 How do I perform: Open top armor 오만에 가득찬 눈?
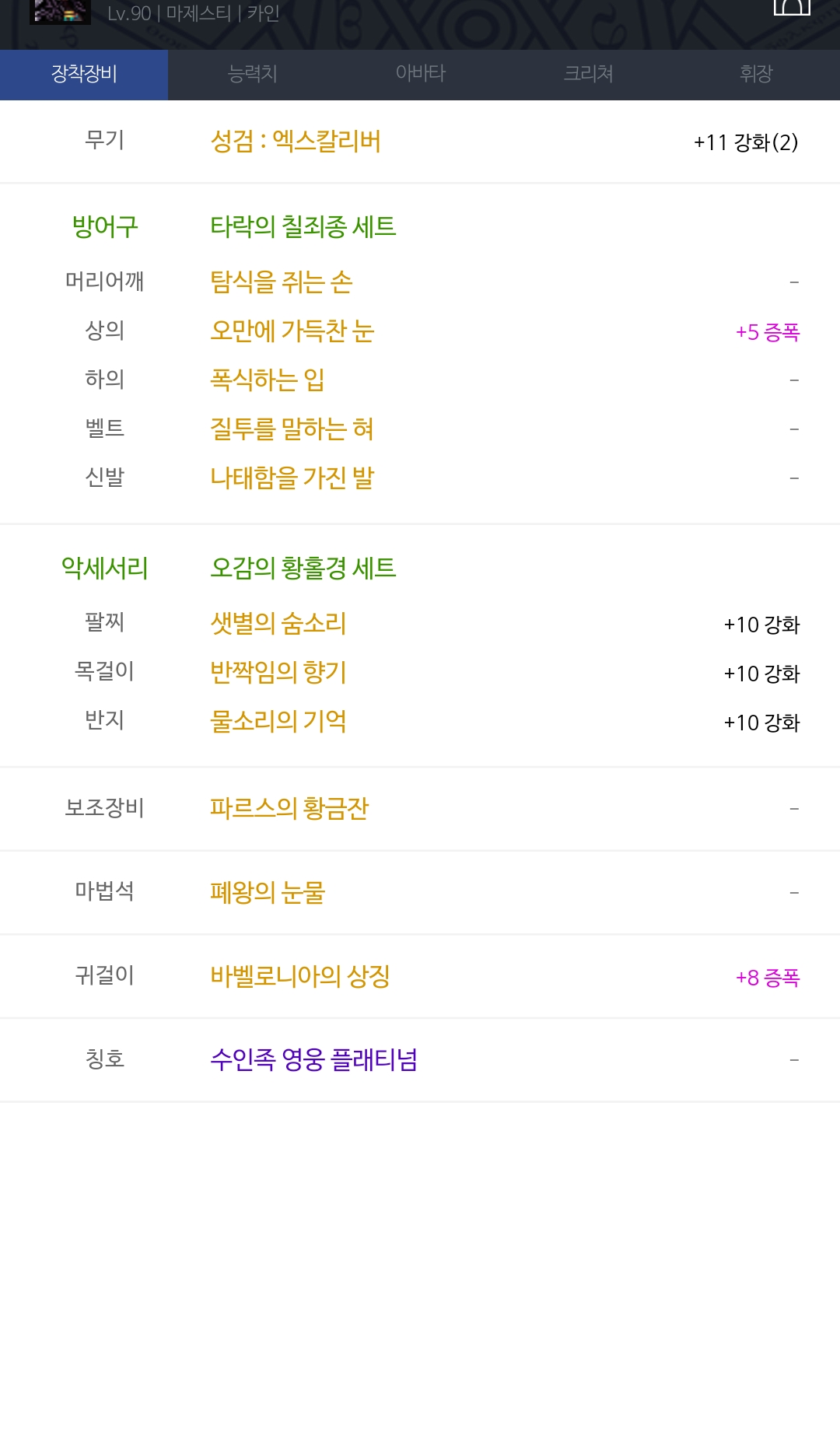(292, 331)
